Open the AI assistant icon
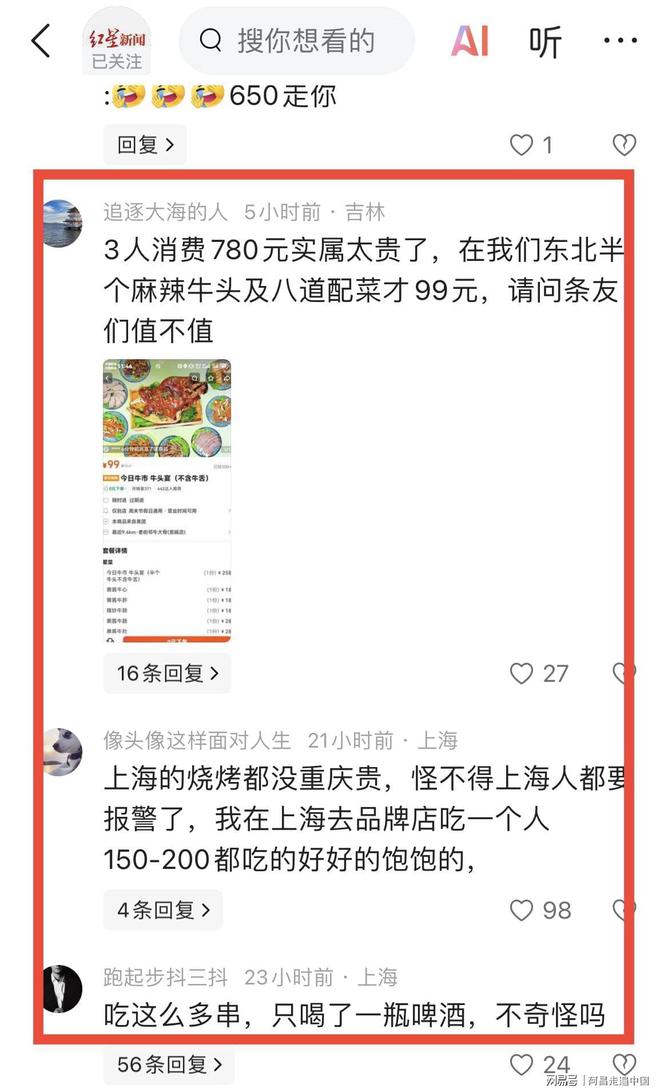 469,41
